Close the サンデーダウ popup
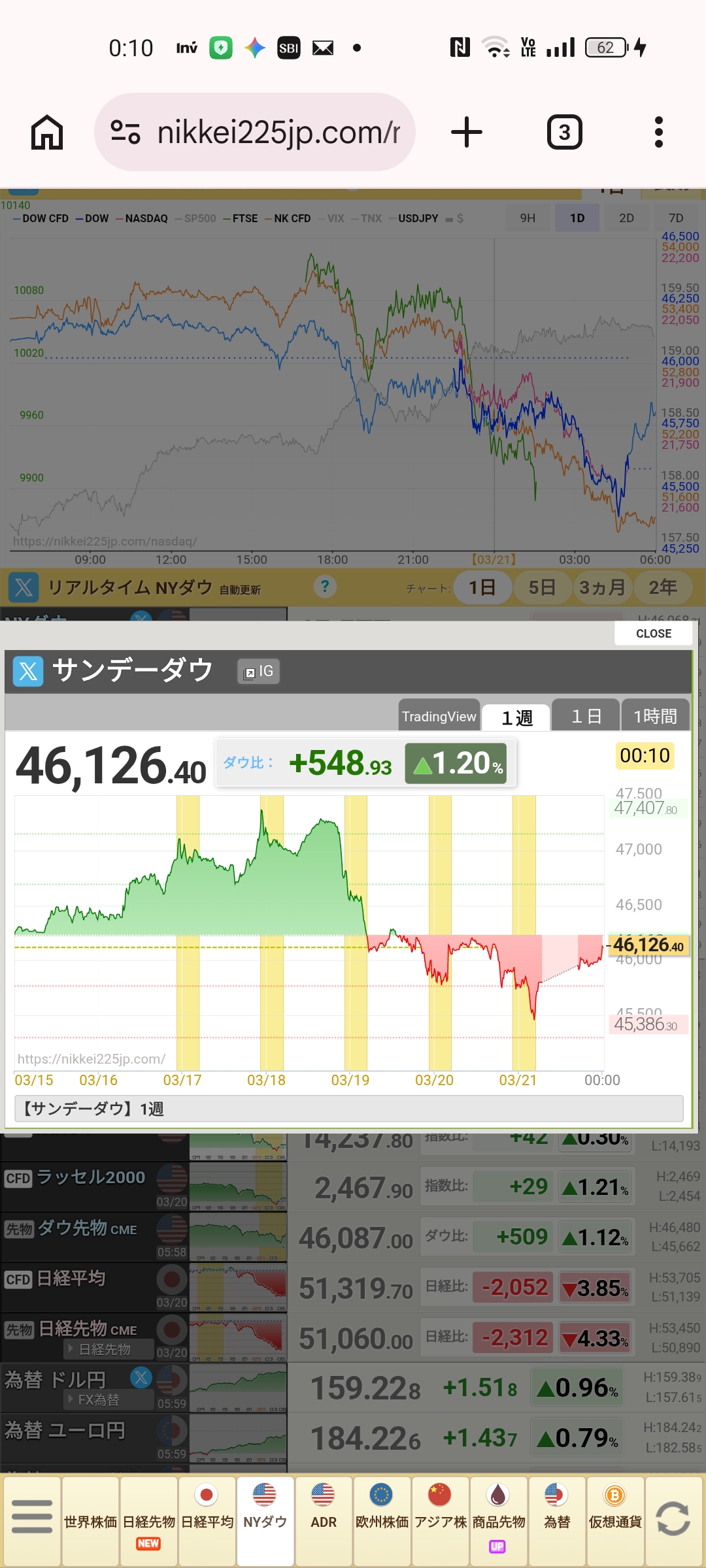Viewport: 706px width, 1568px height. (x=653, y=633)
